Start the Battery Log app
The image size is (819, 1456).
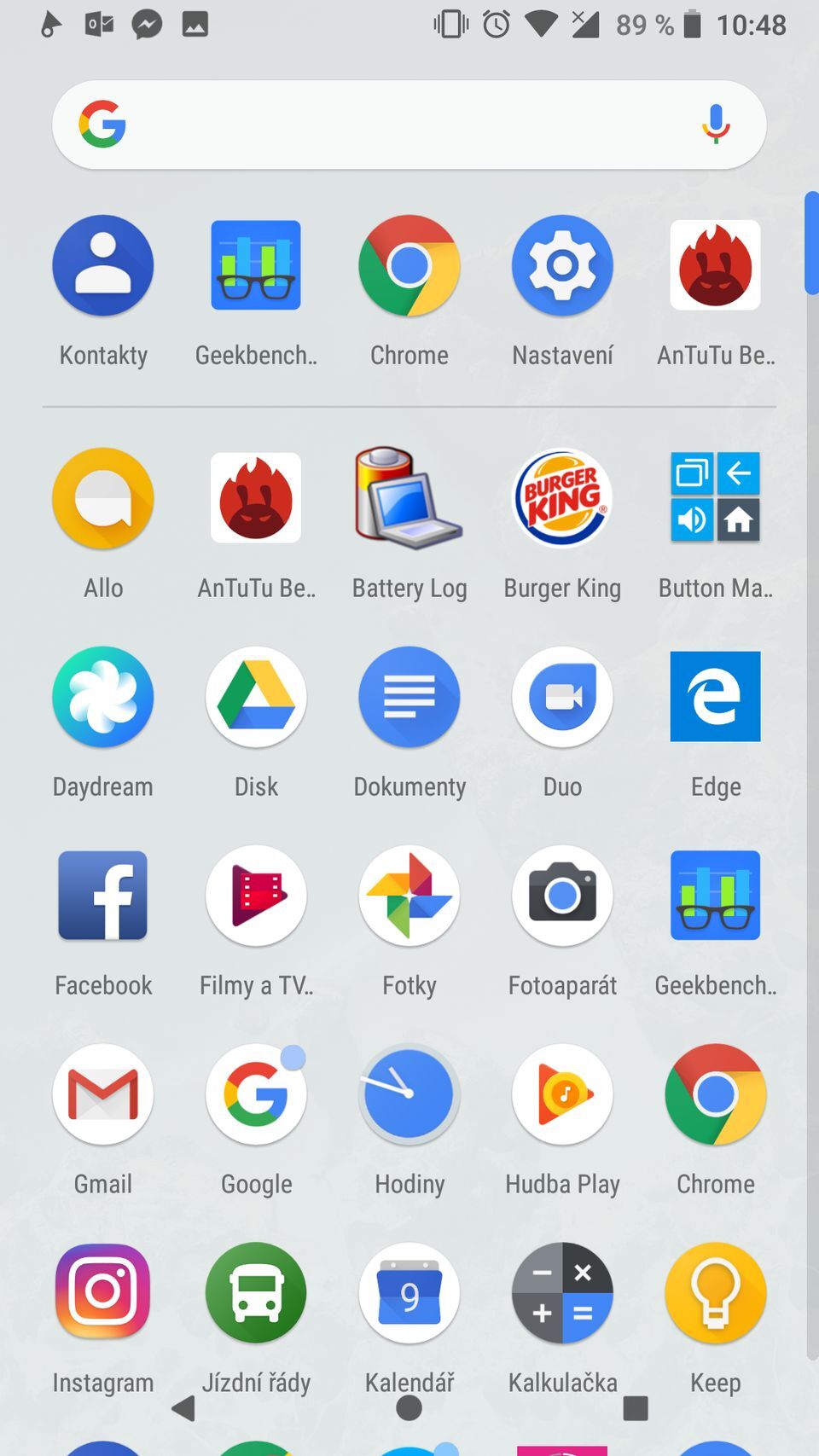pyautogui.click(x=409, y=498)
